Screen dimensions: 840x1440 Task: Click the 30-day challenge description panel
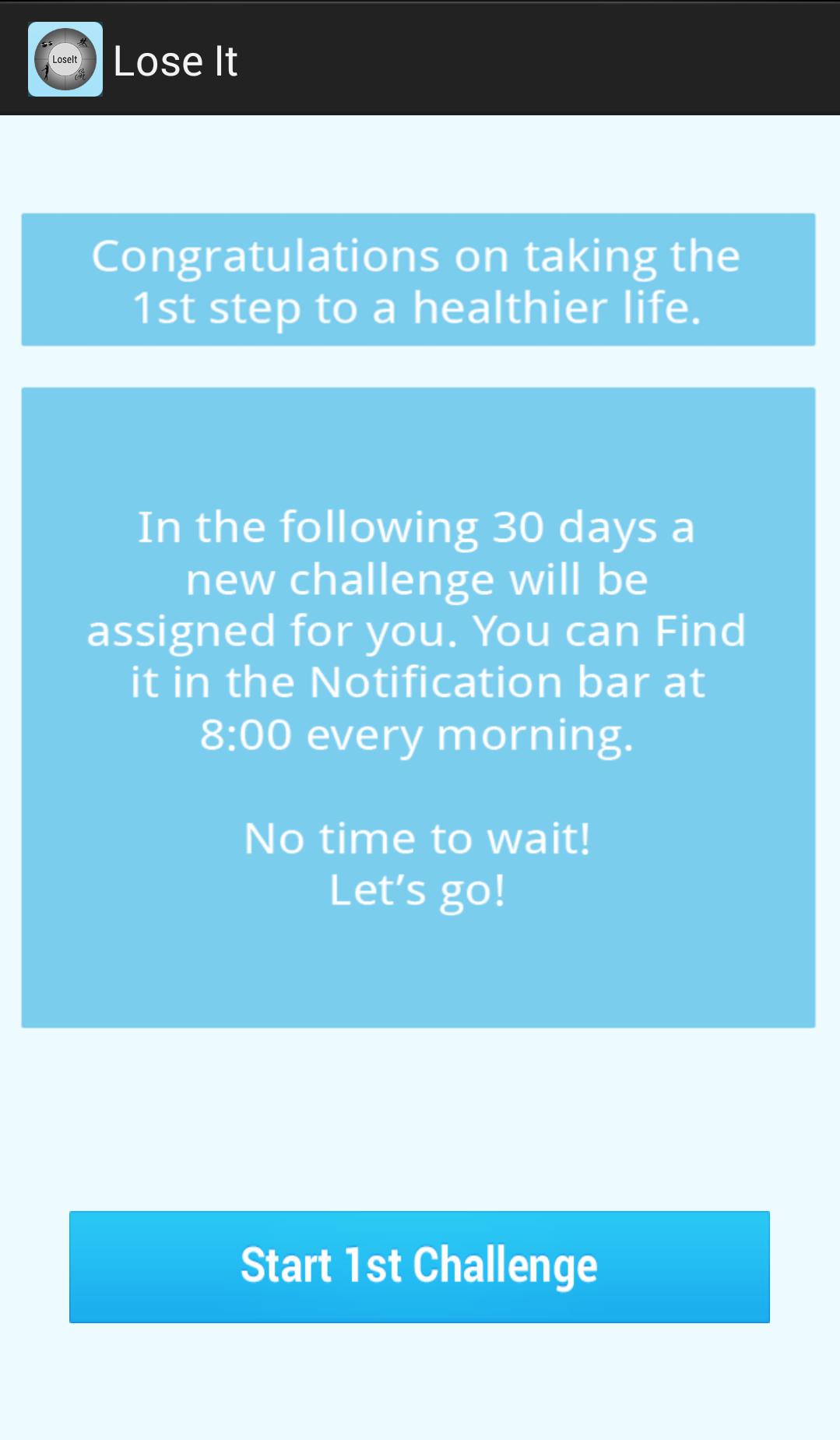tap(420, 705)
